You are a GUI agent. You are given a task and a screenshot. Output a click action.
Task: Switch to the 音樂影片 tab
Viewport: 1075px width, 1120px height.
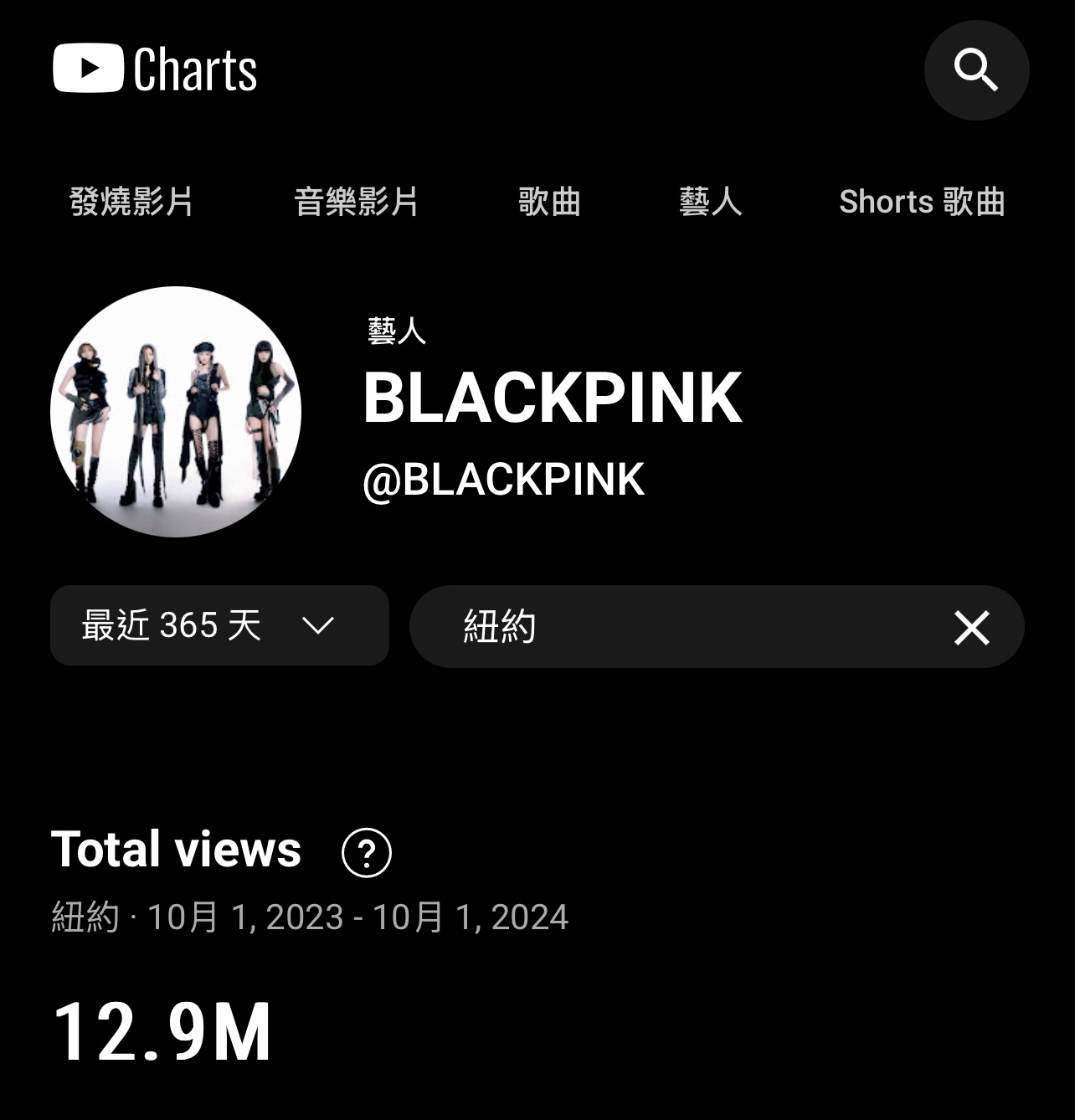[356, 202]
